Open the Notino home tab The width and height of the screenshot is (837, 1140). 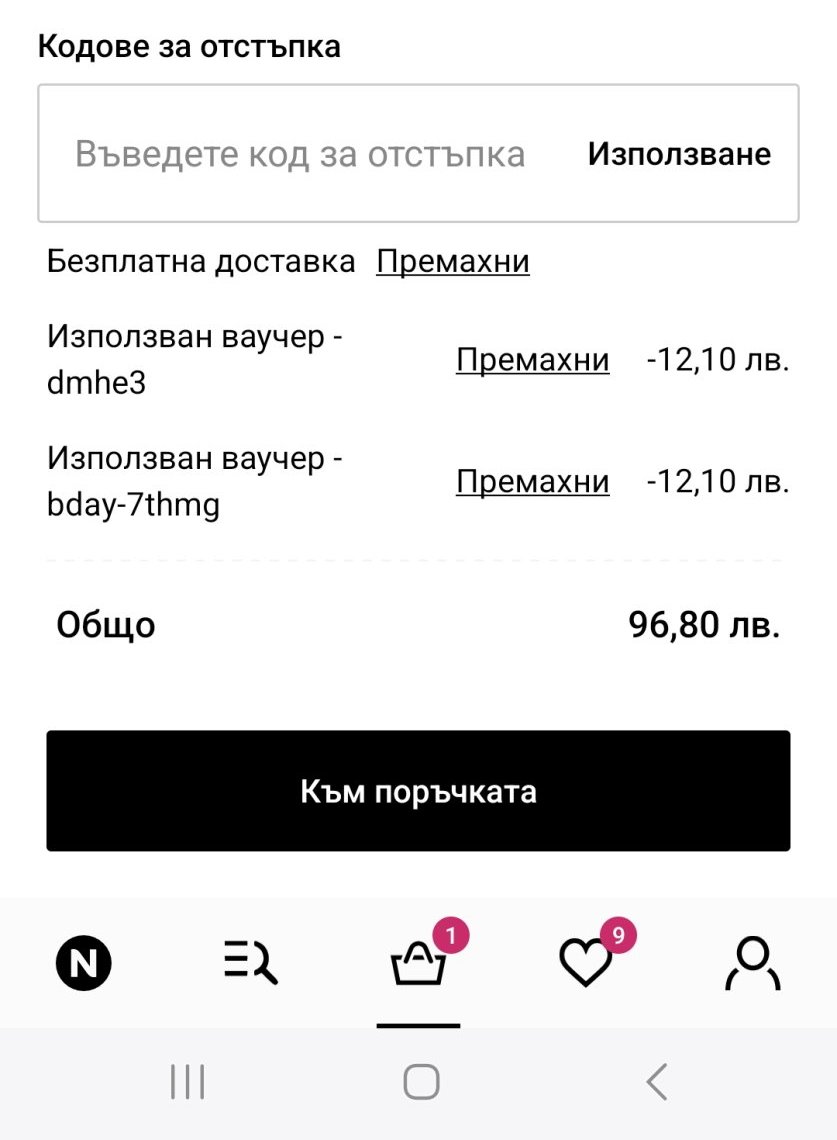point(84,963)
